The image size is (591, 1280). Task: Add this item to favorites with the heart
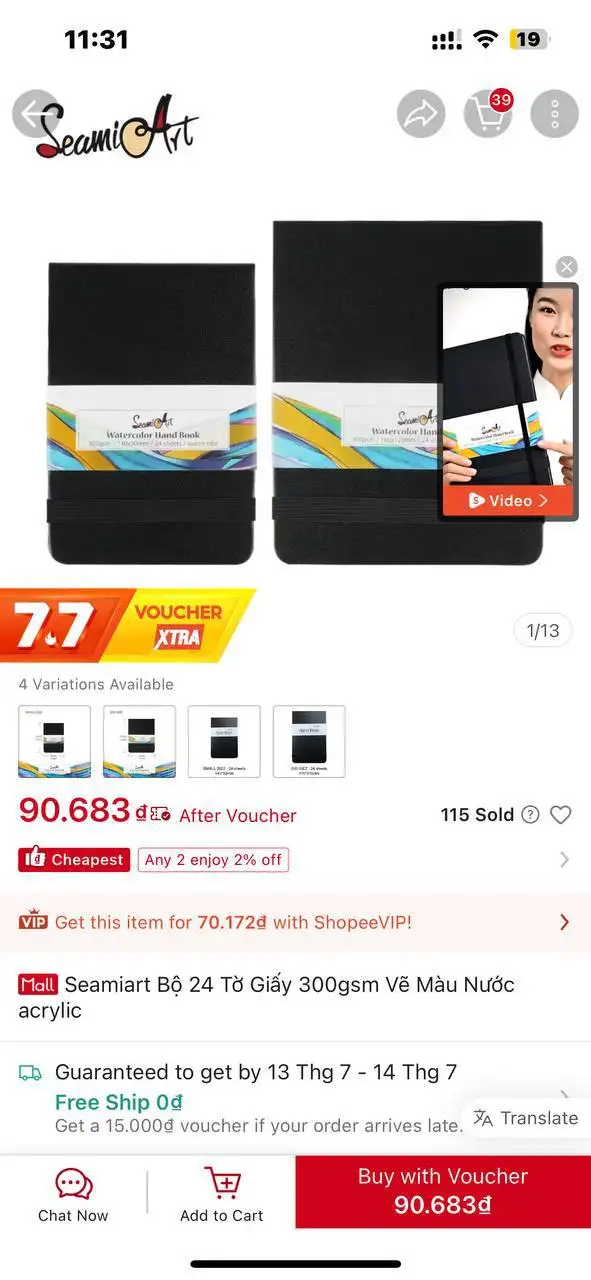coord(561,815)
